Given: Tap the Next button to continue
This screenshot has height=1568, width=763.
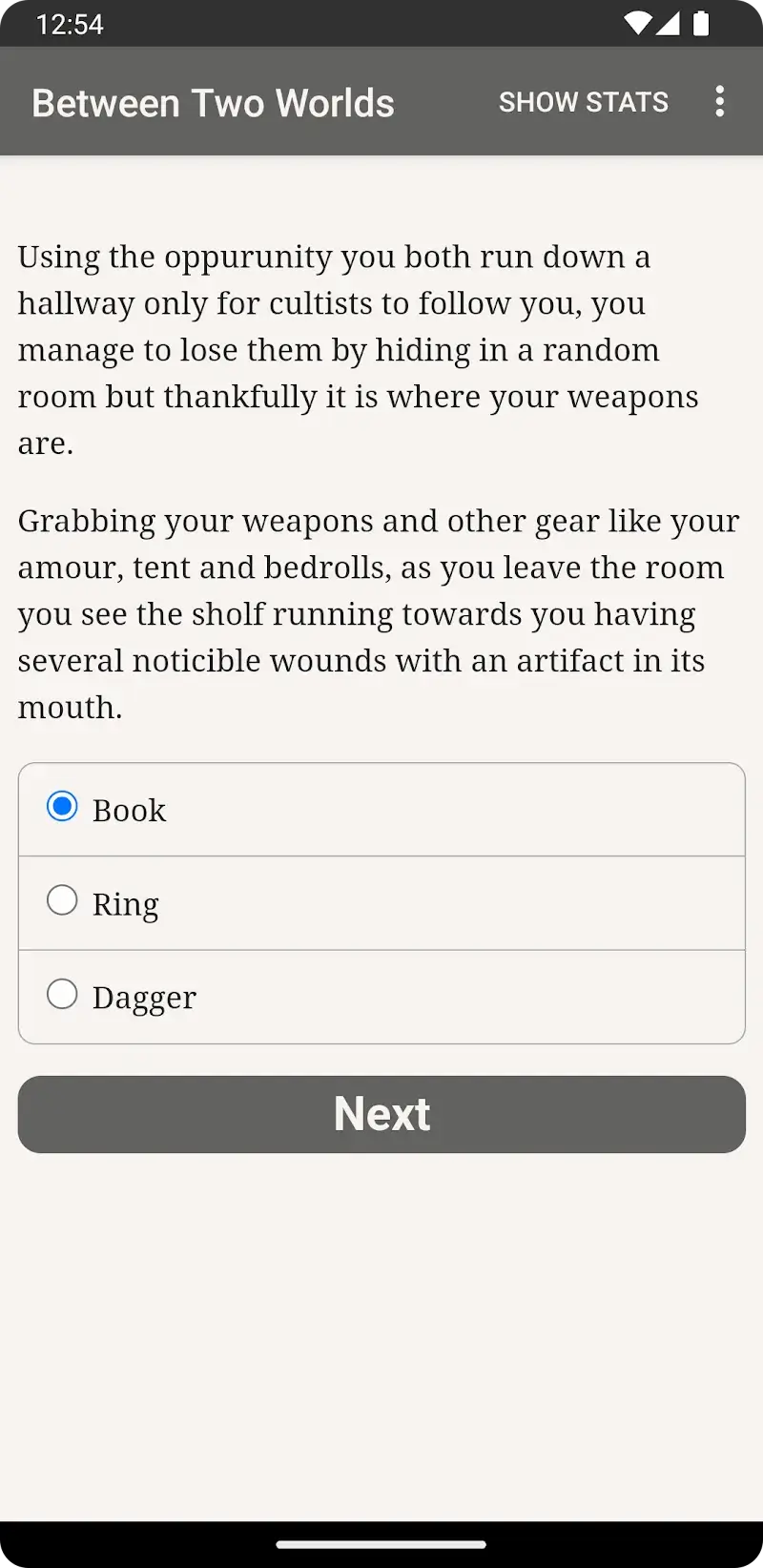Looking at the screenshot, I should click(381, 1114).
